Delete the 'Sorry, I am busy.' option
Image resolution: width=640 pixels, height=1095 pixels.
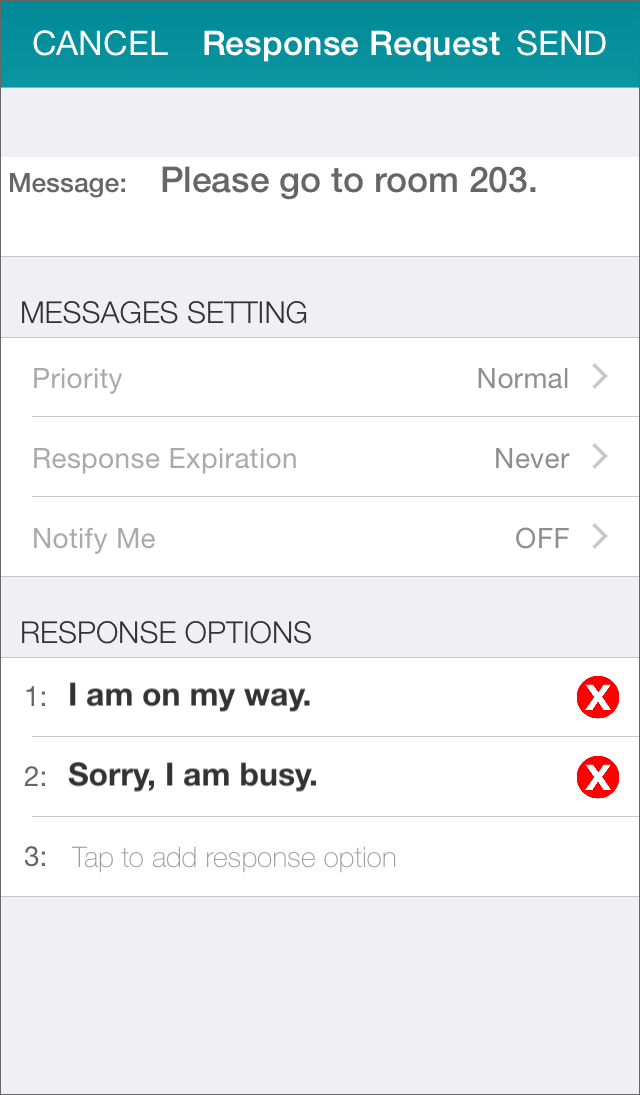click(598, 777)
